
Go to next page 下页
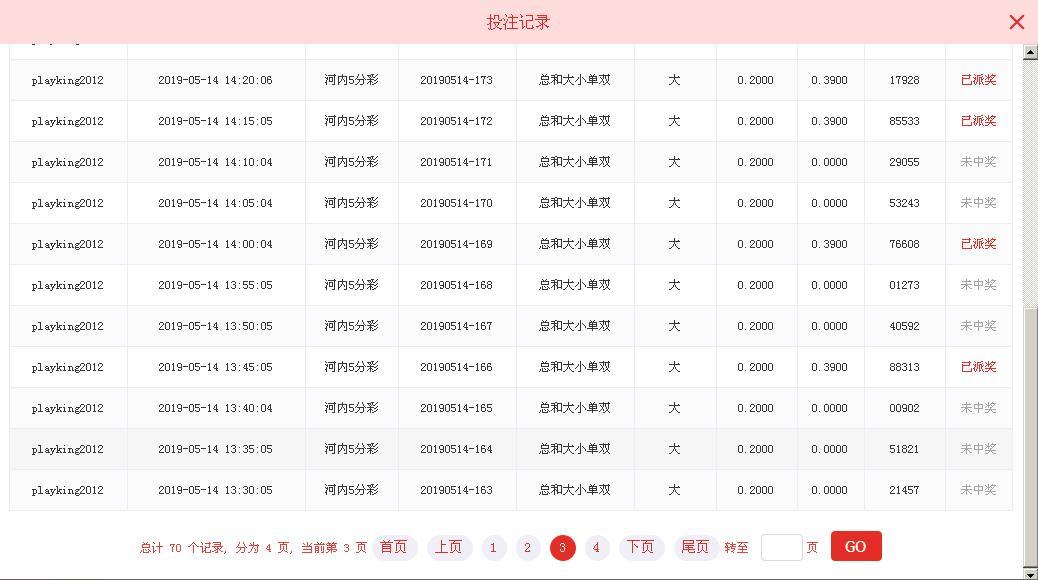pos(640,547)
